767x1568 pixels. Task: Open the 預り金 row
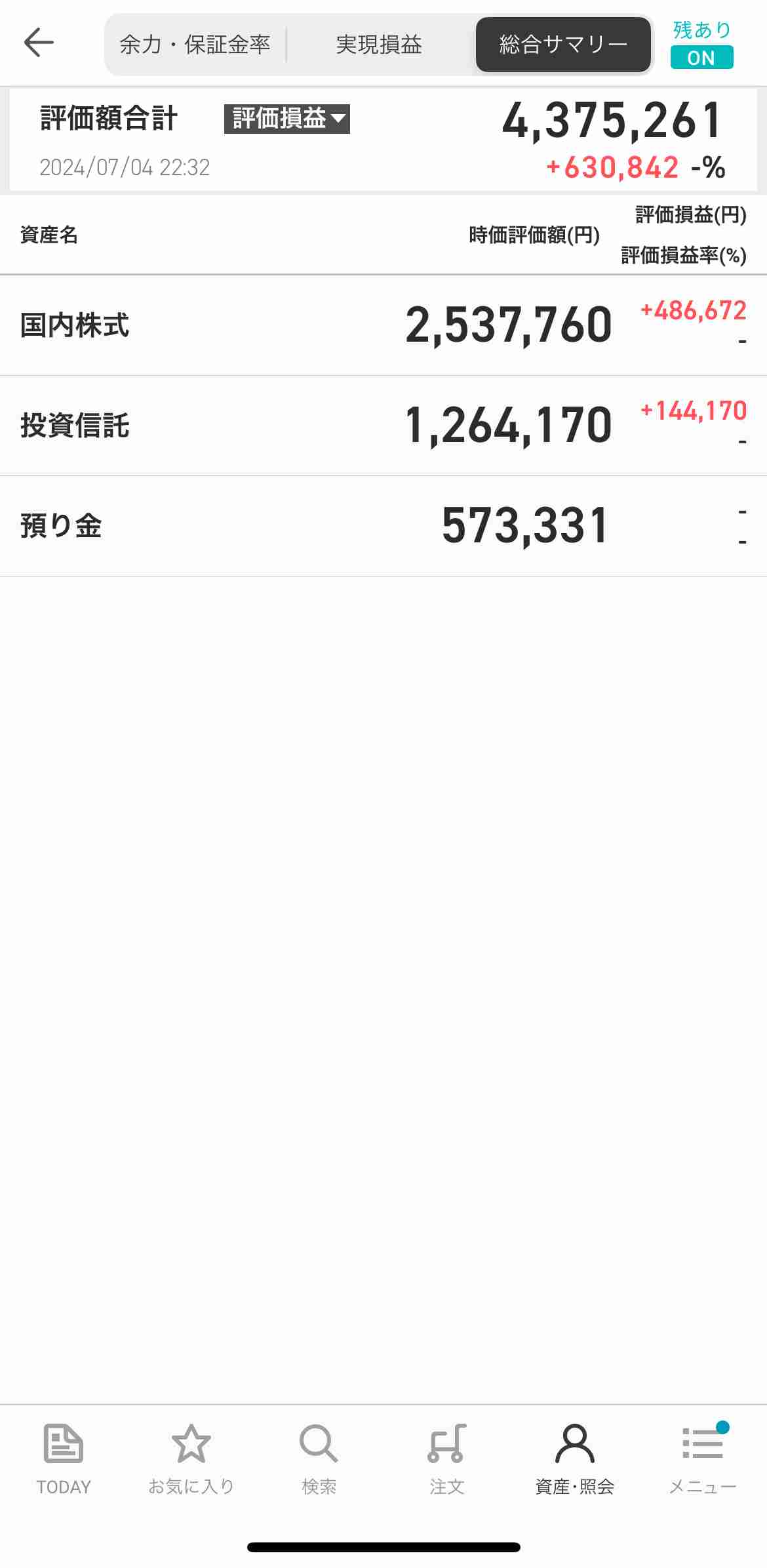coord(383,526)
